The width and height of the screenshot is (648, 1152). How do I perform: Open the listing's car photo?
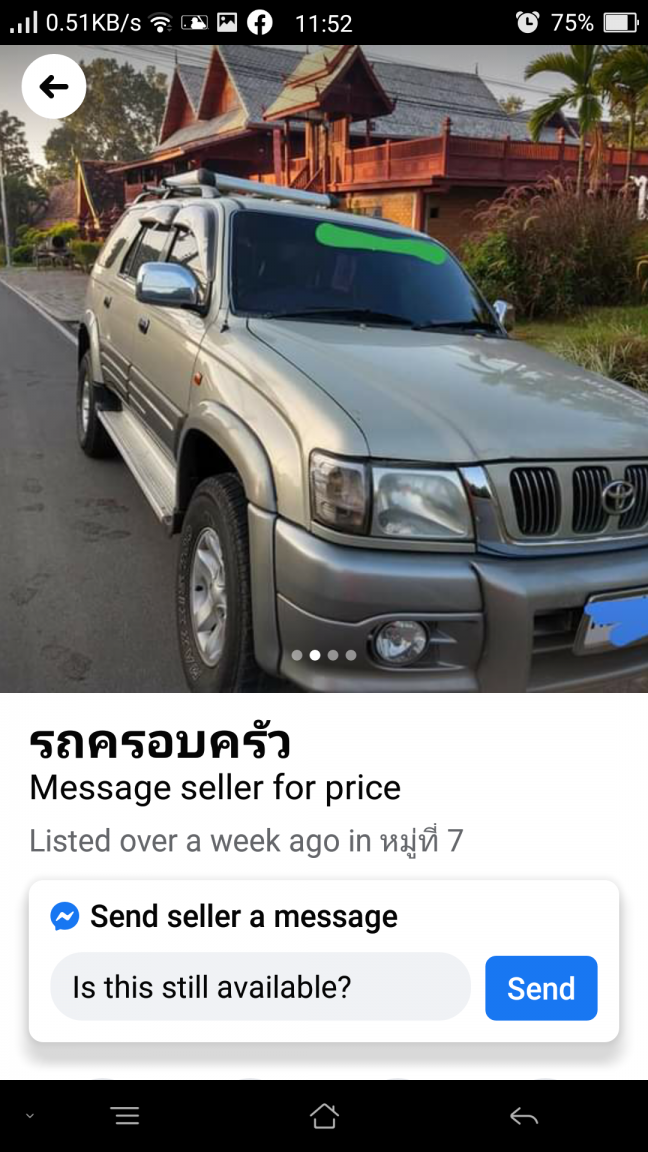[x=324, y=400]
